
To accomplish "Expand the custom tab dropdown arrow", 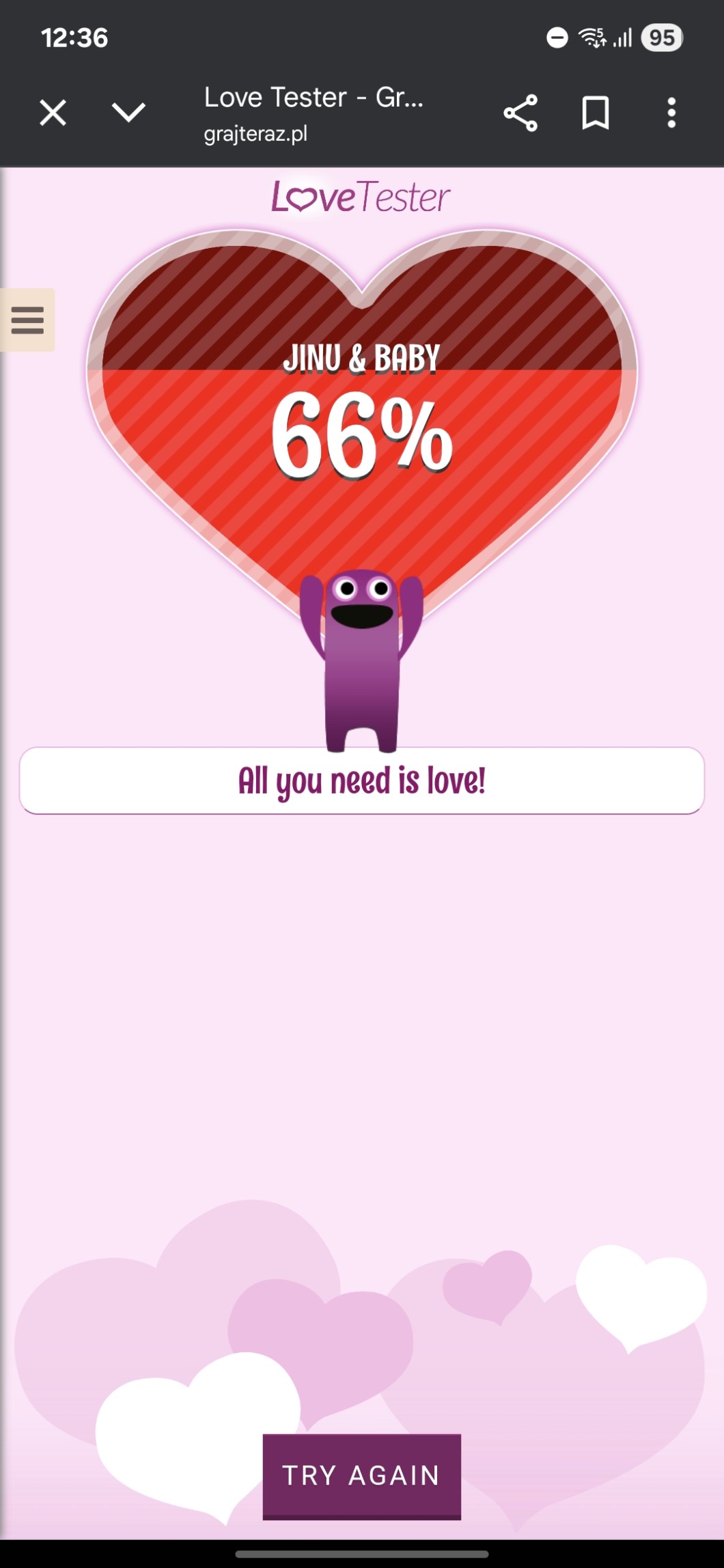I will pos(128,113).
